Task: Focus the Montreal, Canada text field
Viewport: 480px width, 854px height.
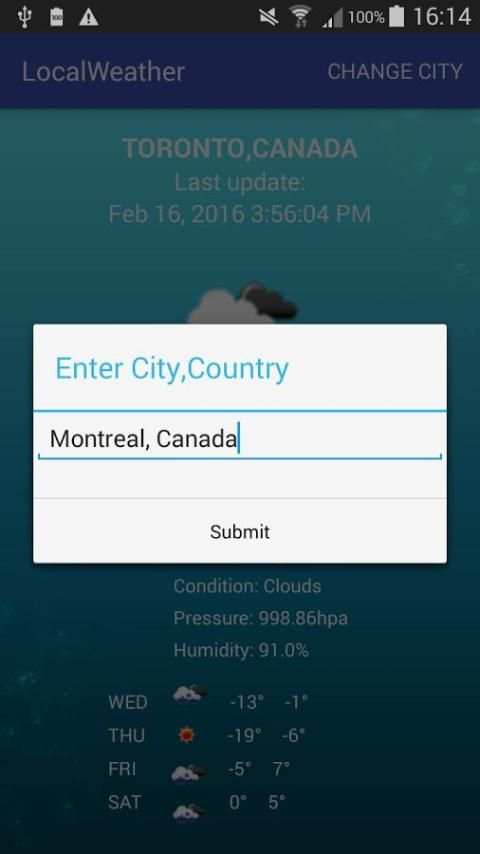Action: [x=240, y=439]
